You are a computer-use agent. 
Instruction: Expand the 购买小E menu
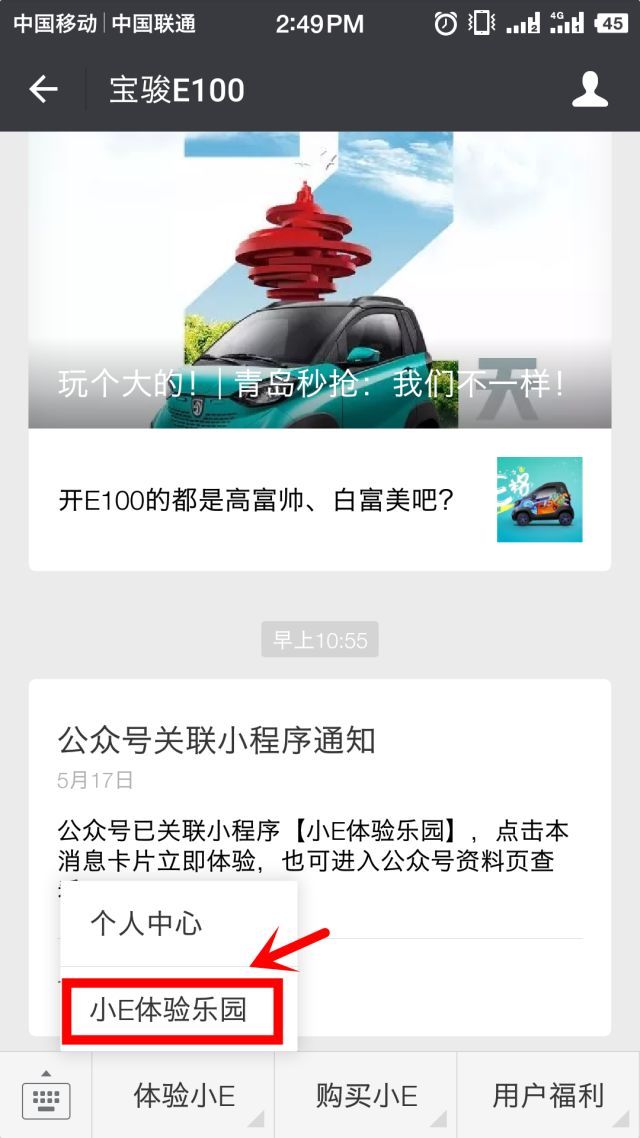tap(366, 1095)
